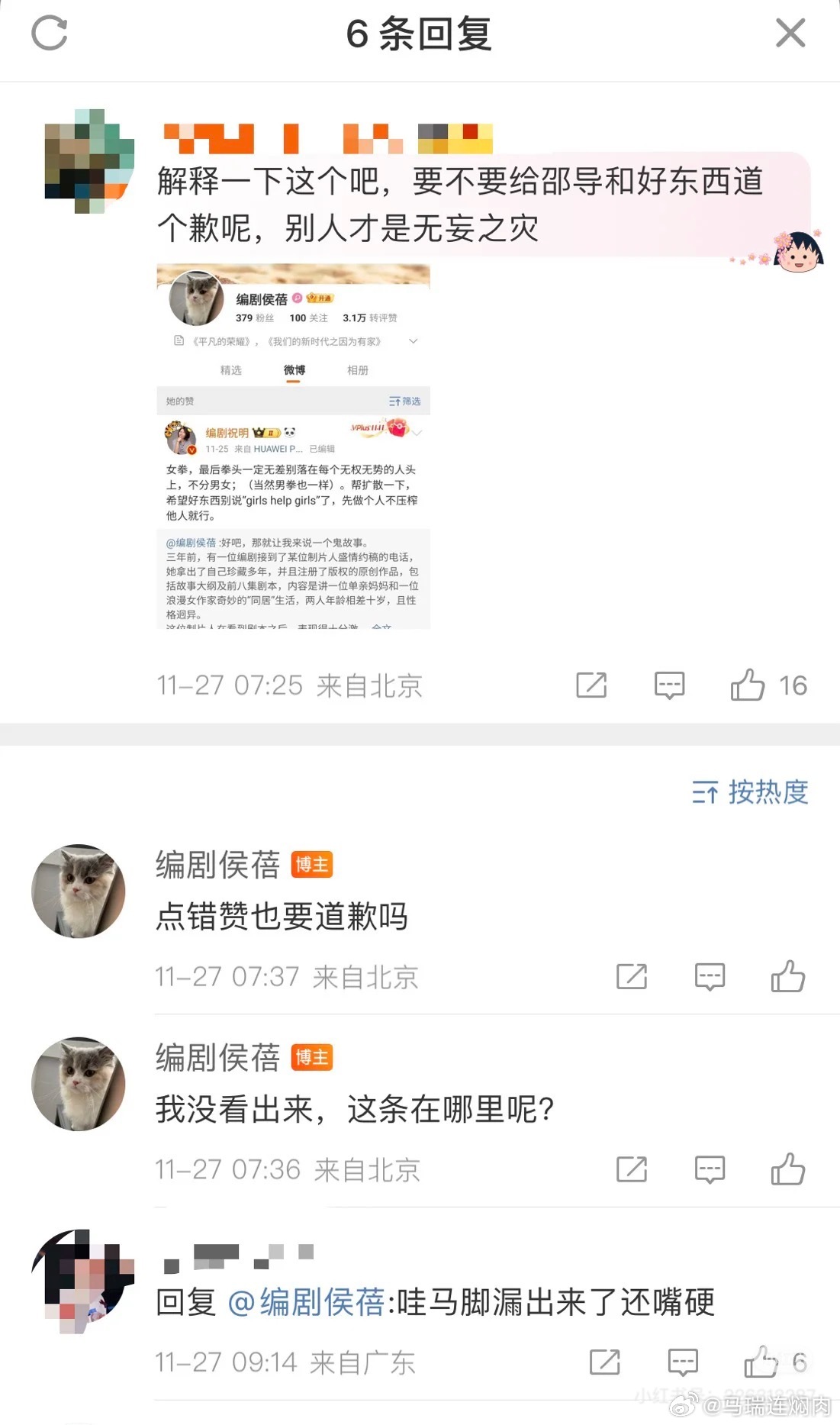The height and width of the screenshot is (1425, 840).
Task: Open 编剧侯蓓's avatar on 点错赞也要道歉吗 reply
Action: [x=79, y=891]
